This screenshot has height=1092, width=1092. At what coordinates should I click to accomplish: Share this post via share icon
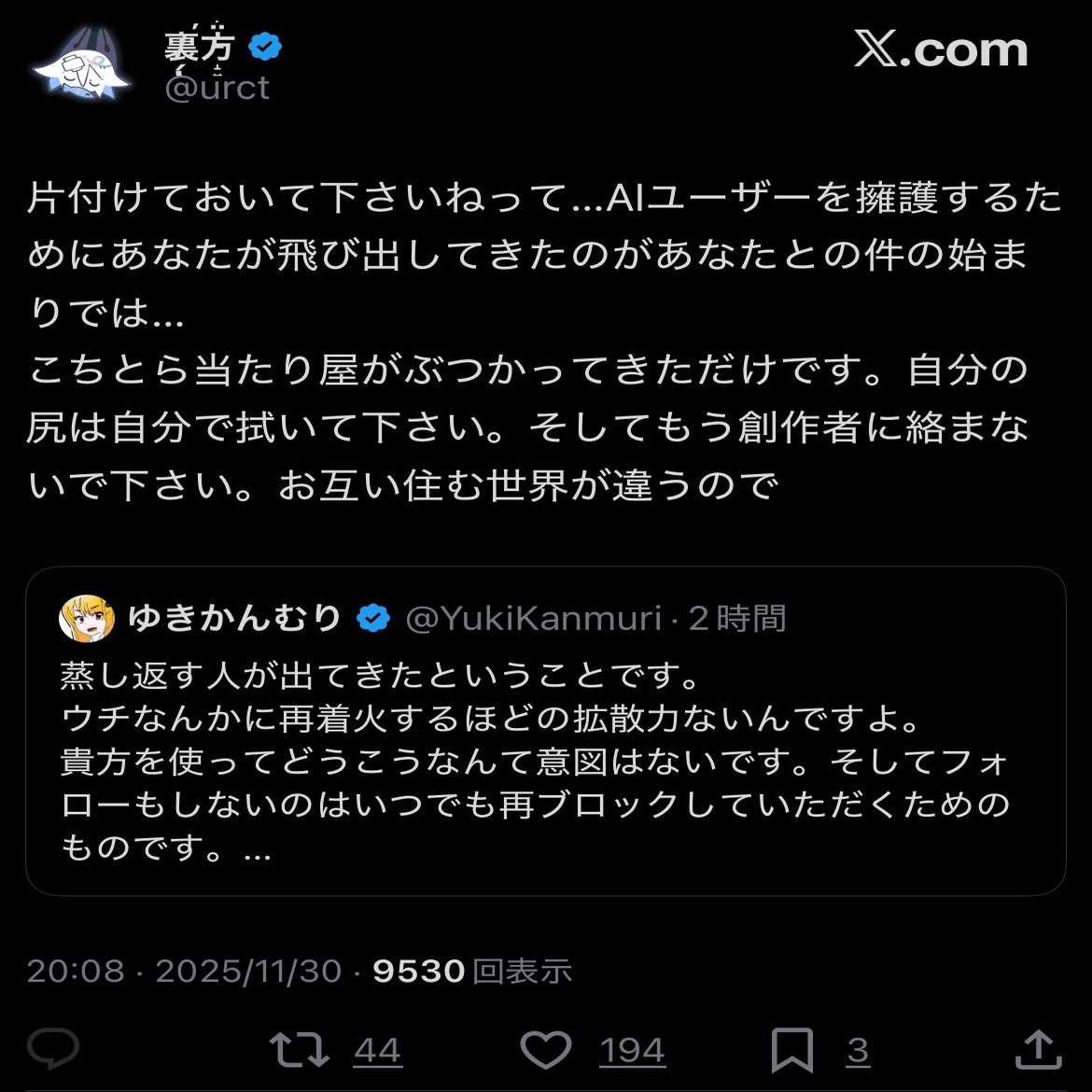1038,1050
